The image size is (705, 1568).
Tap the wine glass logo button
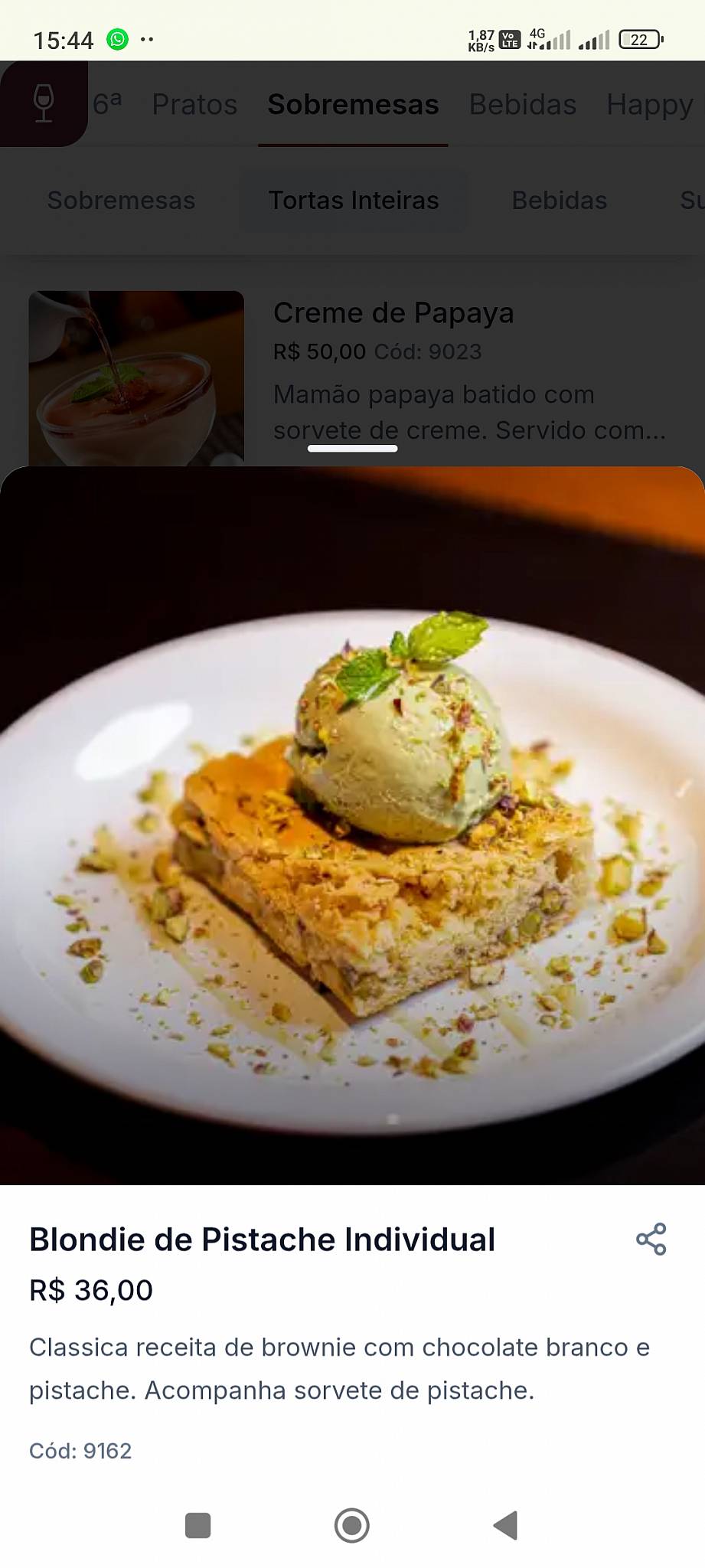coord(44,103)
